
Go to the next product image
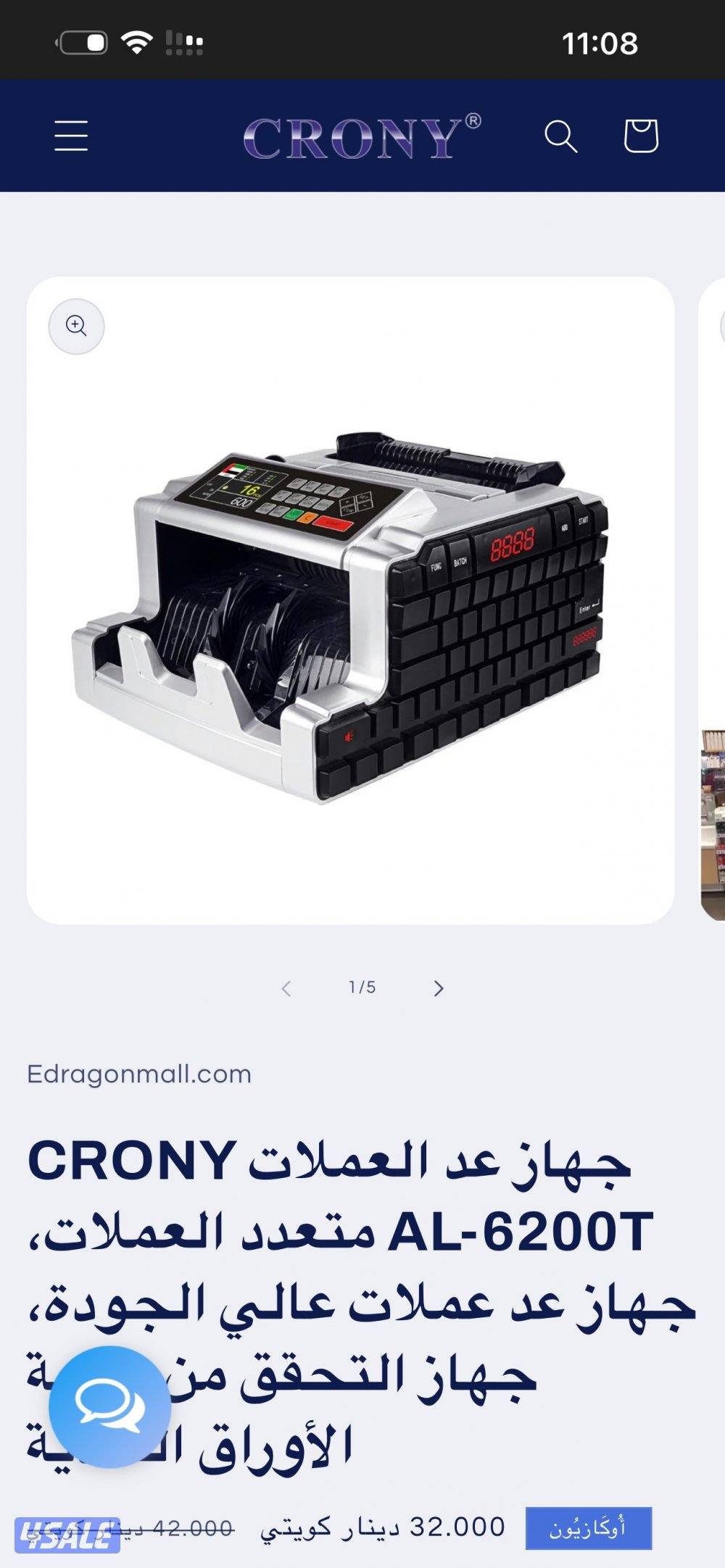(x=438, y=988)
